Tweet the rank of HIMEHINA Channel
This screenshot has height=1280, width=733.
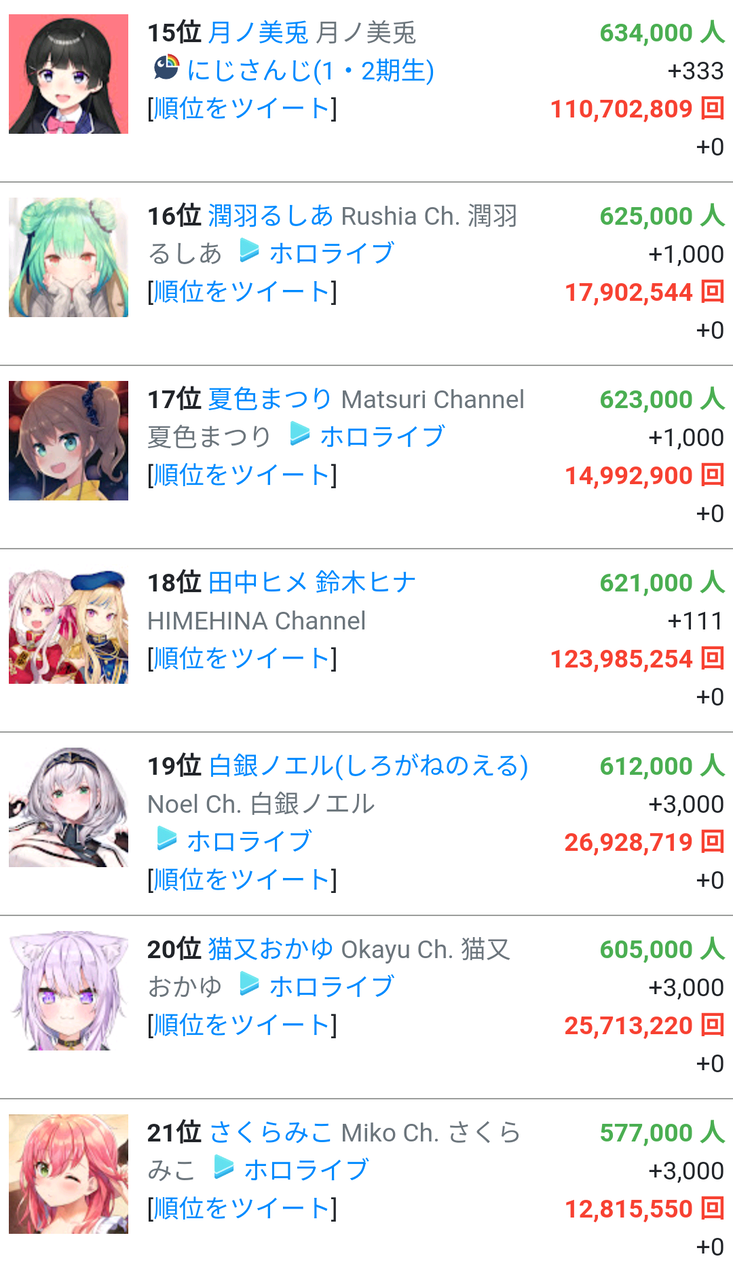242,658
